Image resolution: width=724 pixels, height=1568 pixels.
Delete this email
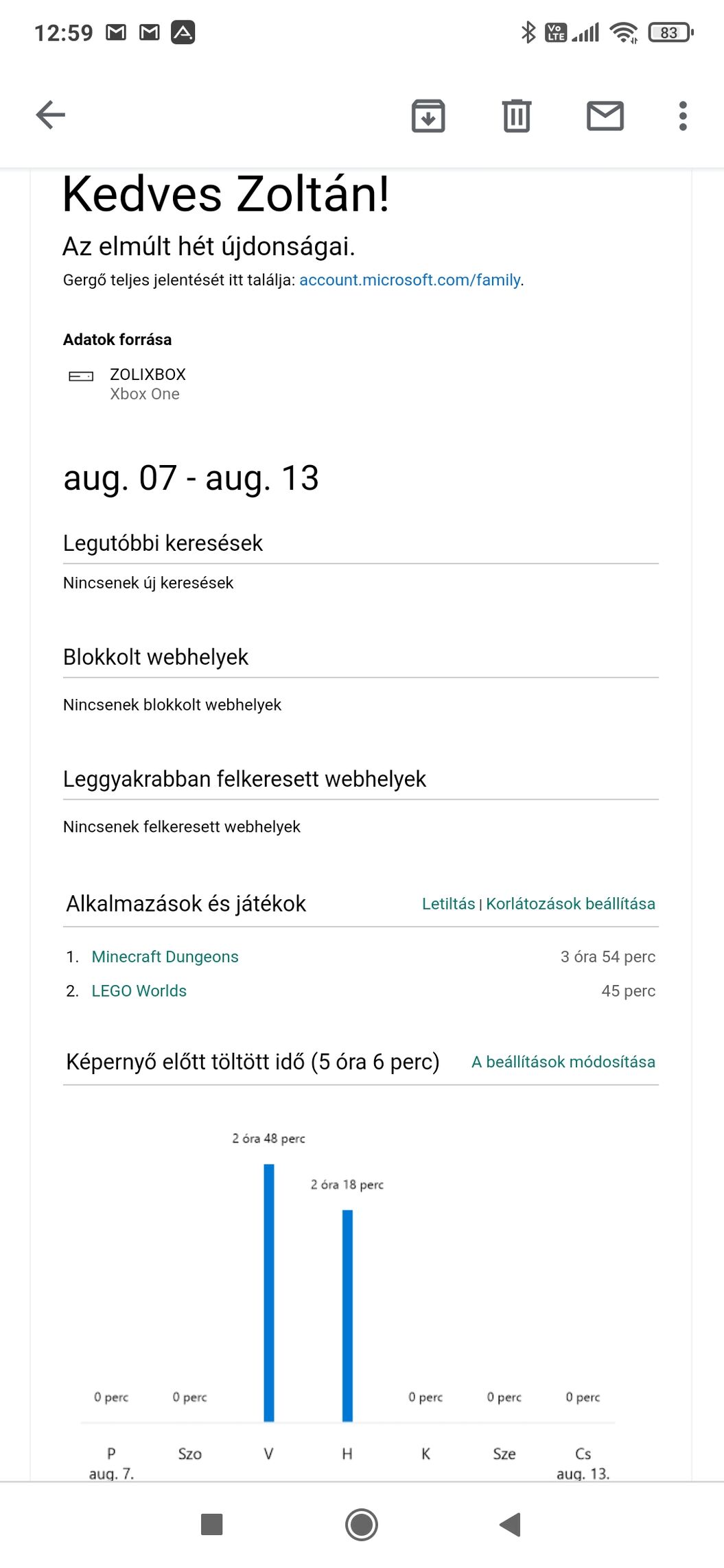pos(516,115)
